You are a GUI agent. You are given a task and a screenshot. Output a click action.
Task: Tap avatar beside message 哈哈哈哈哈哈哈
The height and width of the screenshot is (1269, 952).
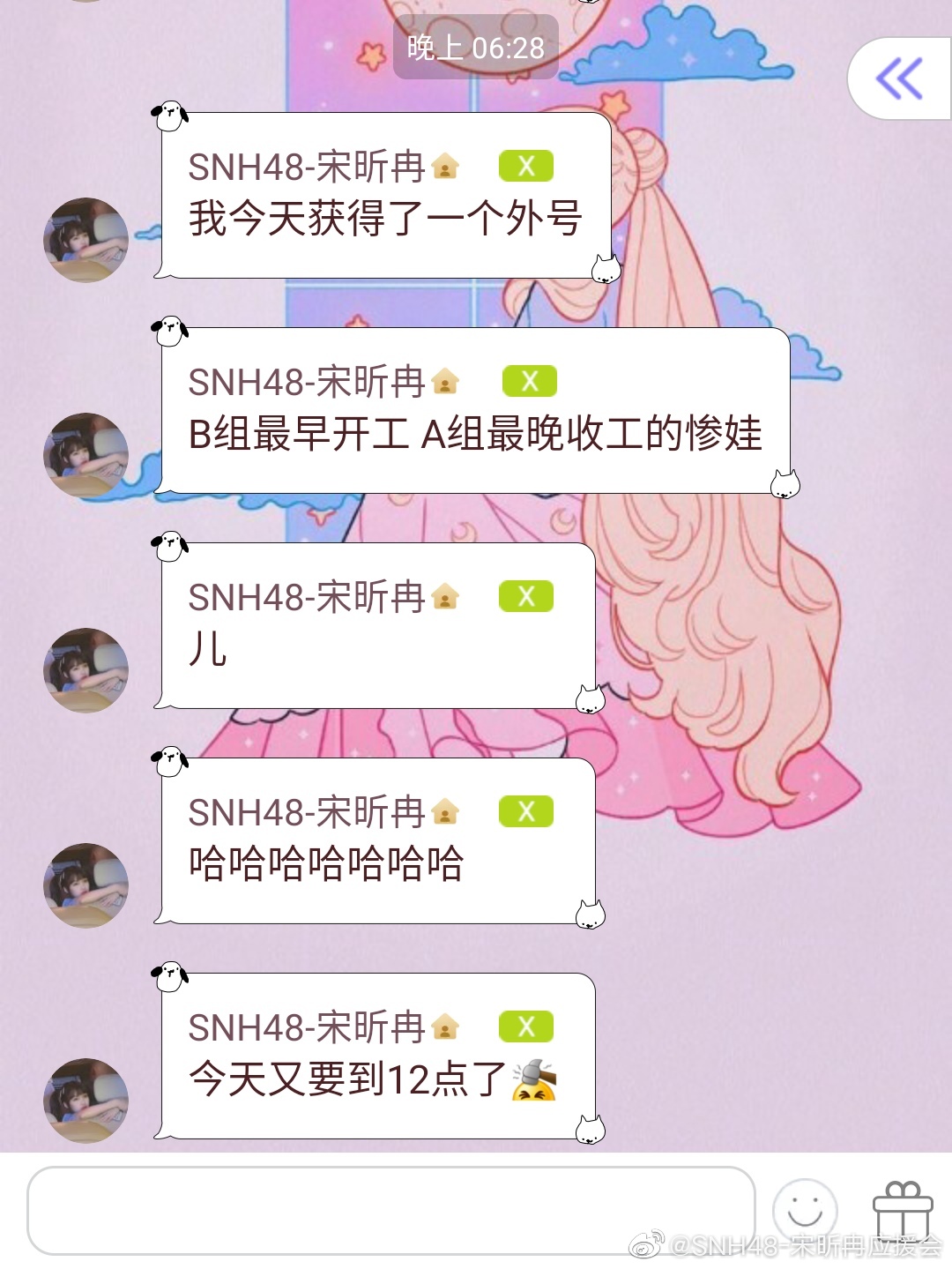[x=86, y=885]
